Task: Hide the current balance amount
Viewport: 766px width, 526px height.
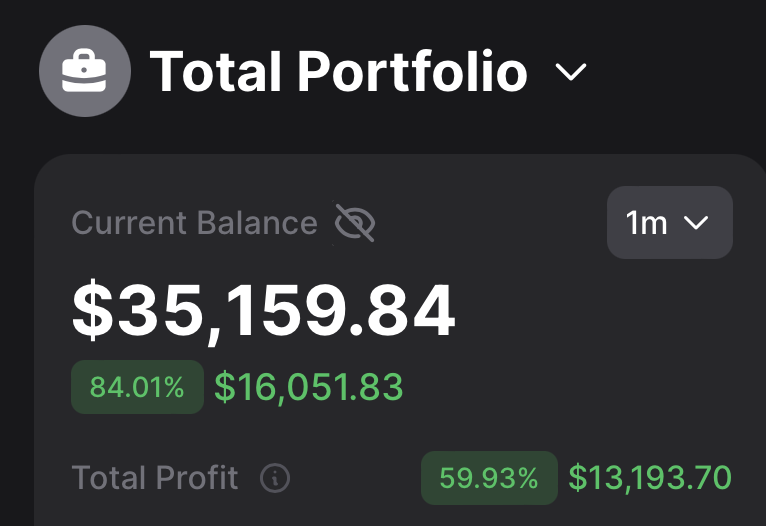Action: pos(355,222)
